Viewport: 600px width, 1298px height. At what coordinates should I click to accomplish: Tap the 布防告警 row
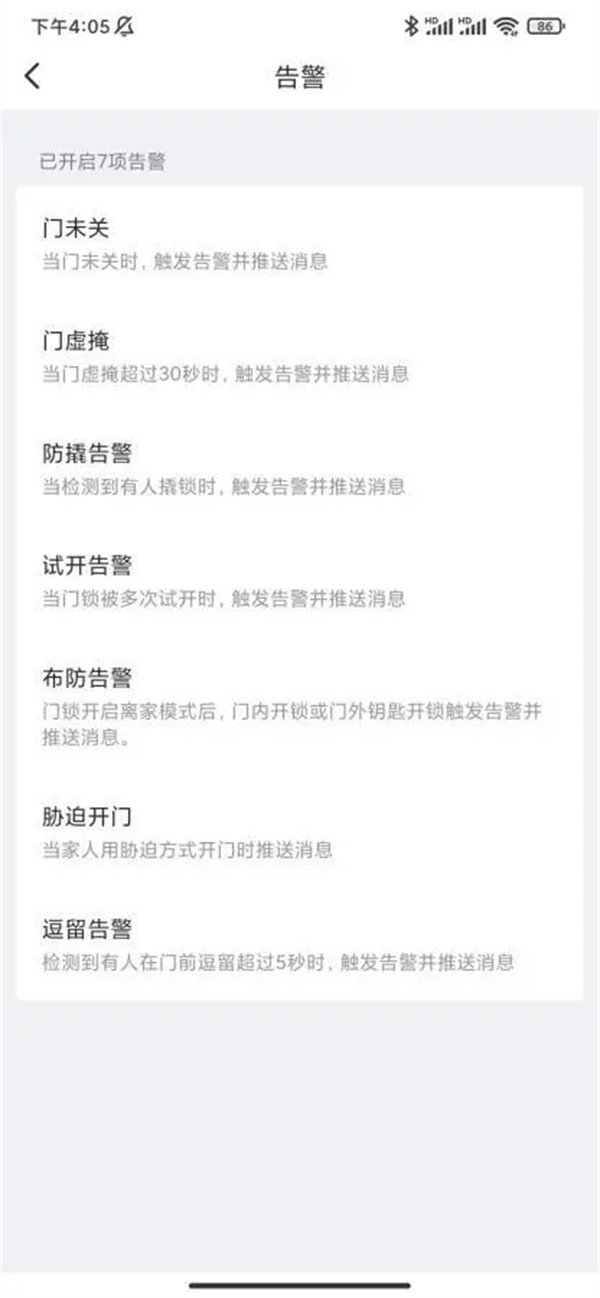coord(299,706)
